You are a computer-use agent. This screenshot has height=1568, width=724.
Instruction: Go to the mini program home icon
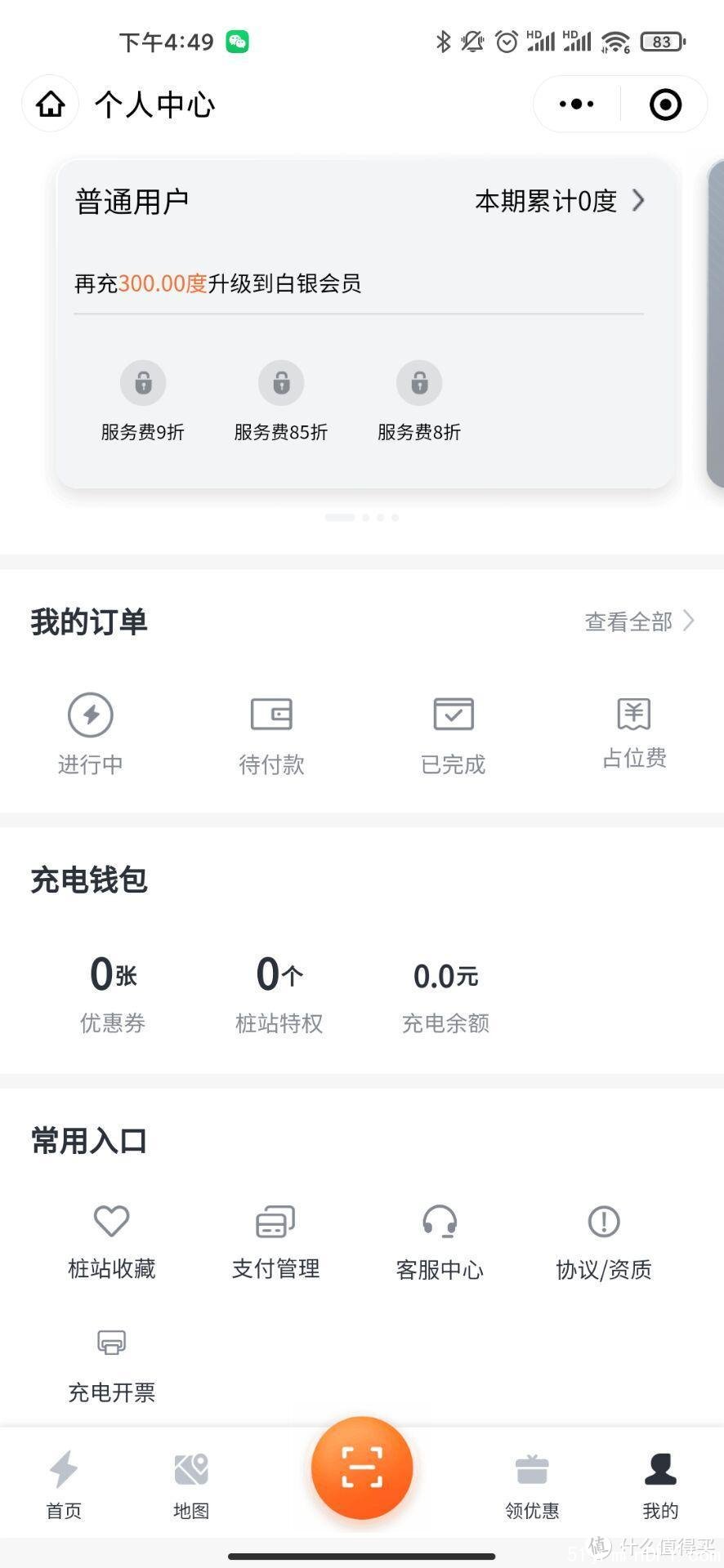[x=51, y=104]
